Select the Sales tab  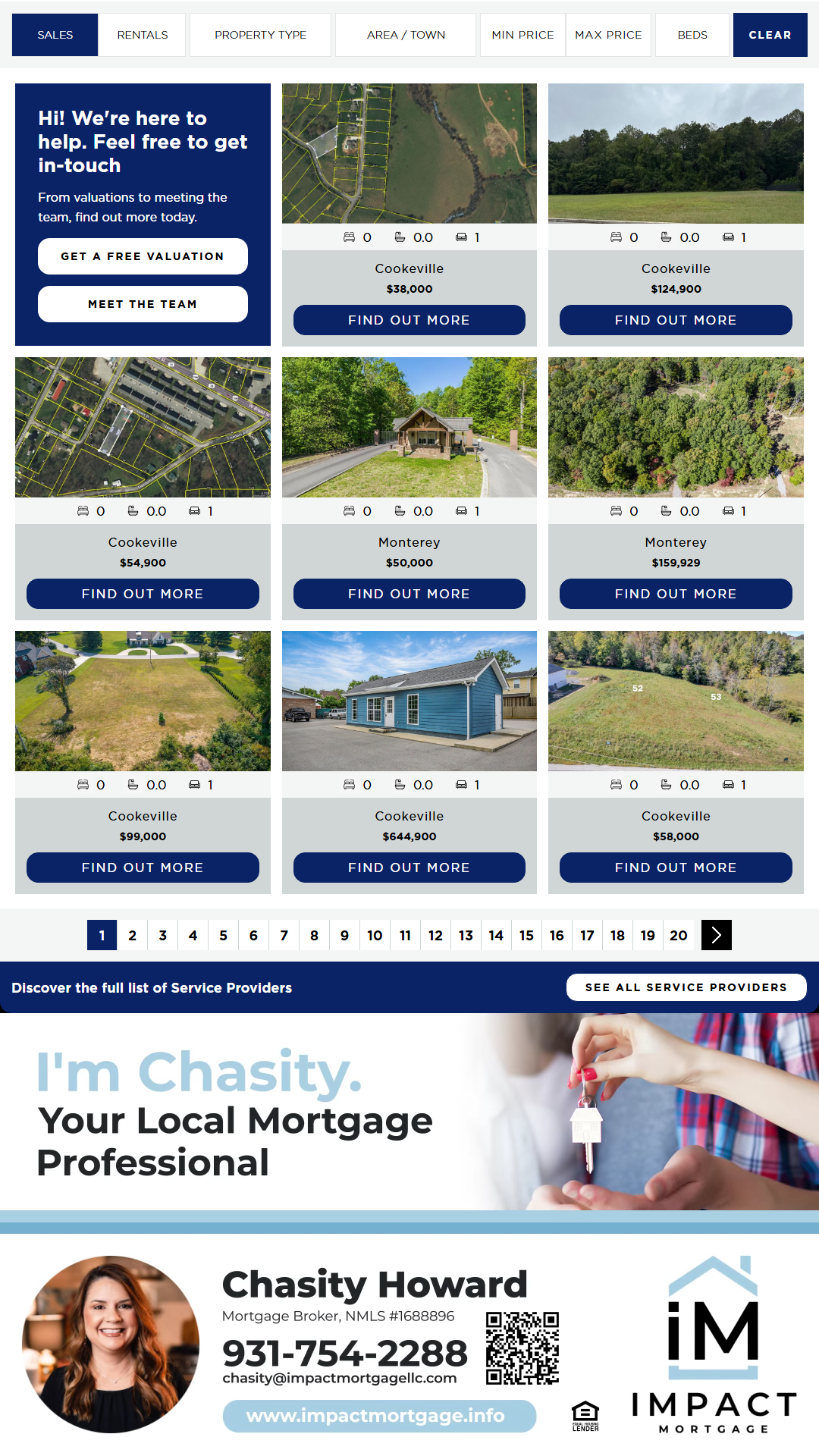pyautogui.click(x=55, y=35)
